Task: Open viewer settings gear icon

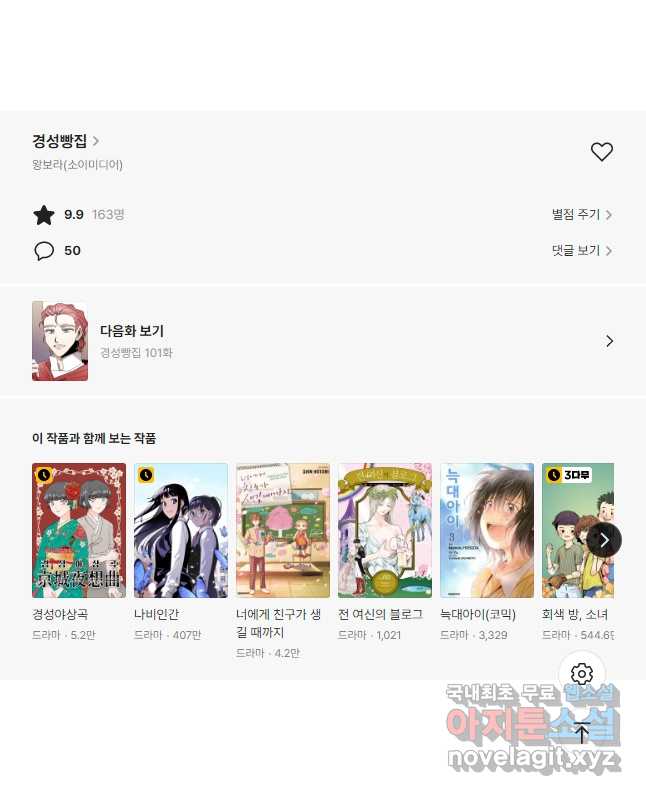Action: pyautogui.click(x=582, y=674)
